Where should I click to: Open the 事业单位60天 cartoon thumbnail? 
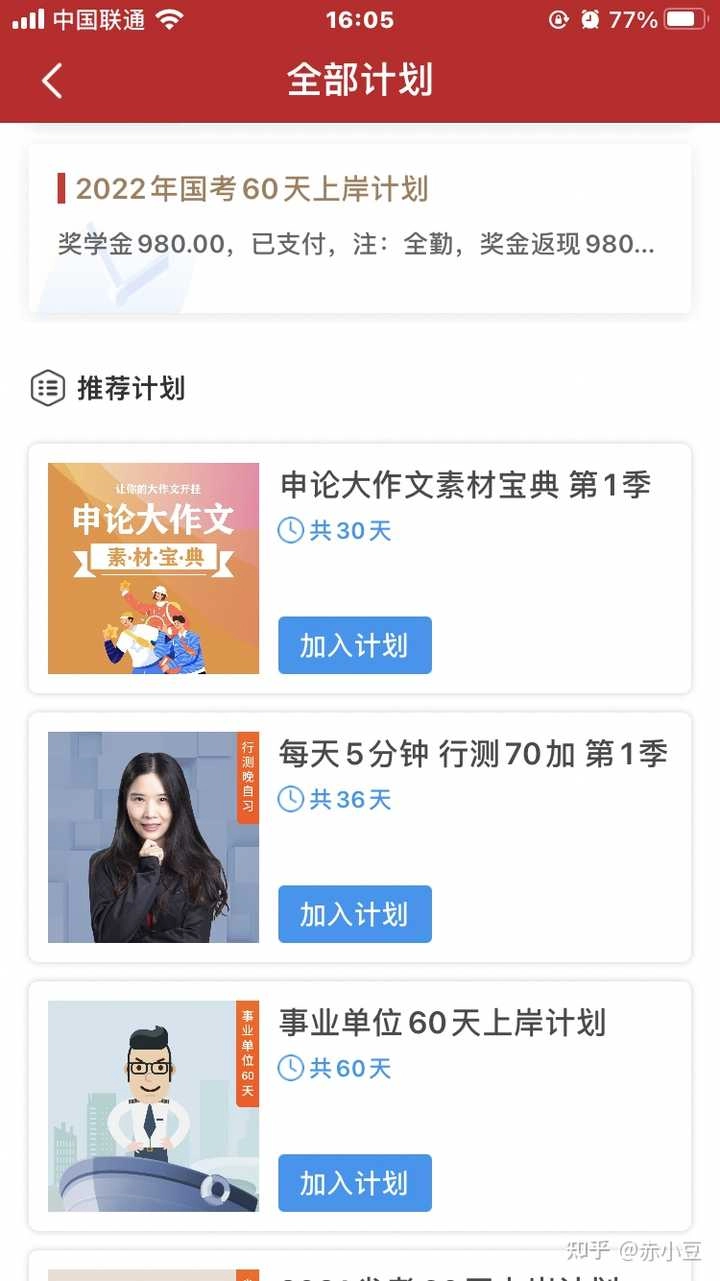[x=152, y=1105]
